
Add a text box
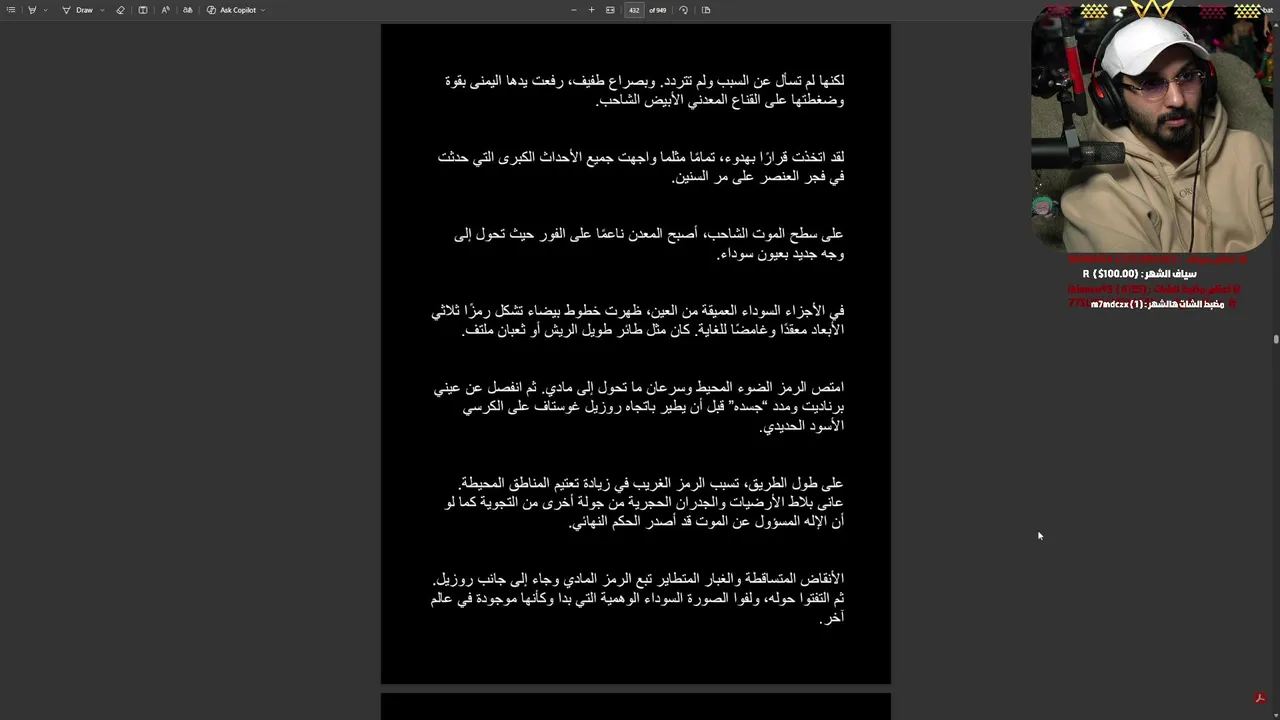[x=142, y=10]
